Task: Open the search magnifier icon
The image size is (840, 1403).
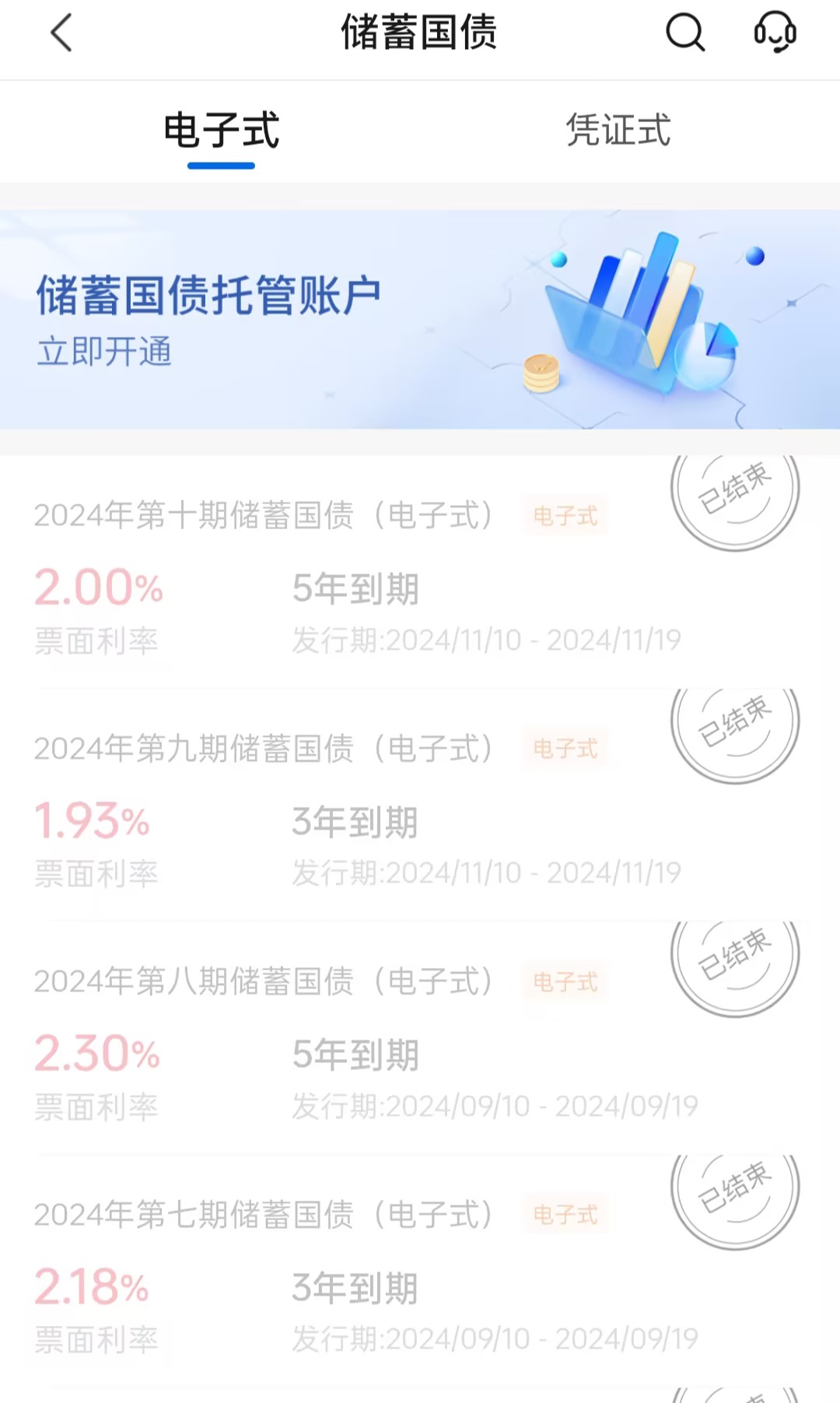Action: tap(685, 33)
